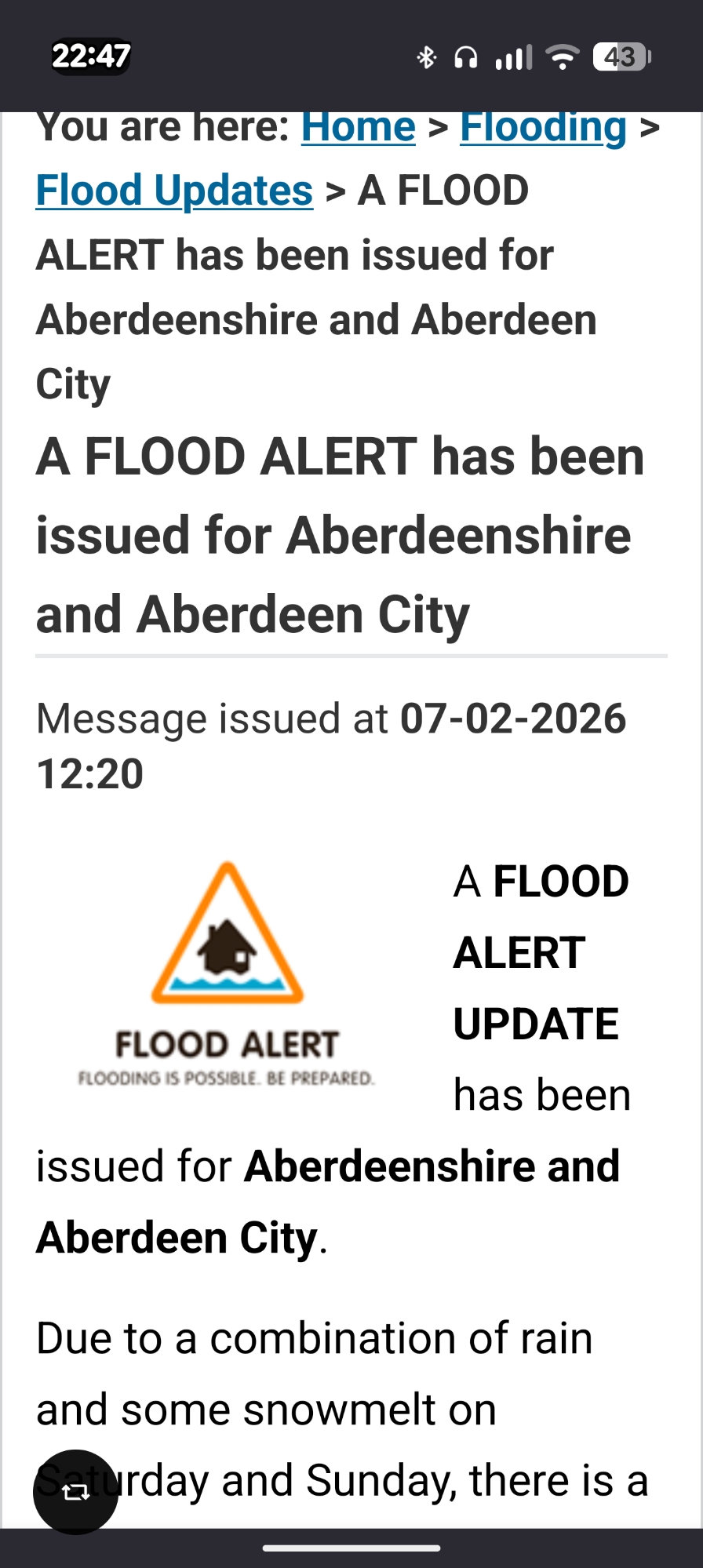Open the Home breadcrumb link
Screen dimensions: 703x1568
pyautogui.click(x=358, y=129)
